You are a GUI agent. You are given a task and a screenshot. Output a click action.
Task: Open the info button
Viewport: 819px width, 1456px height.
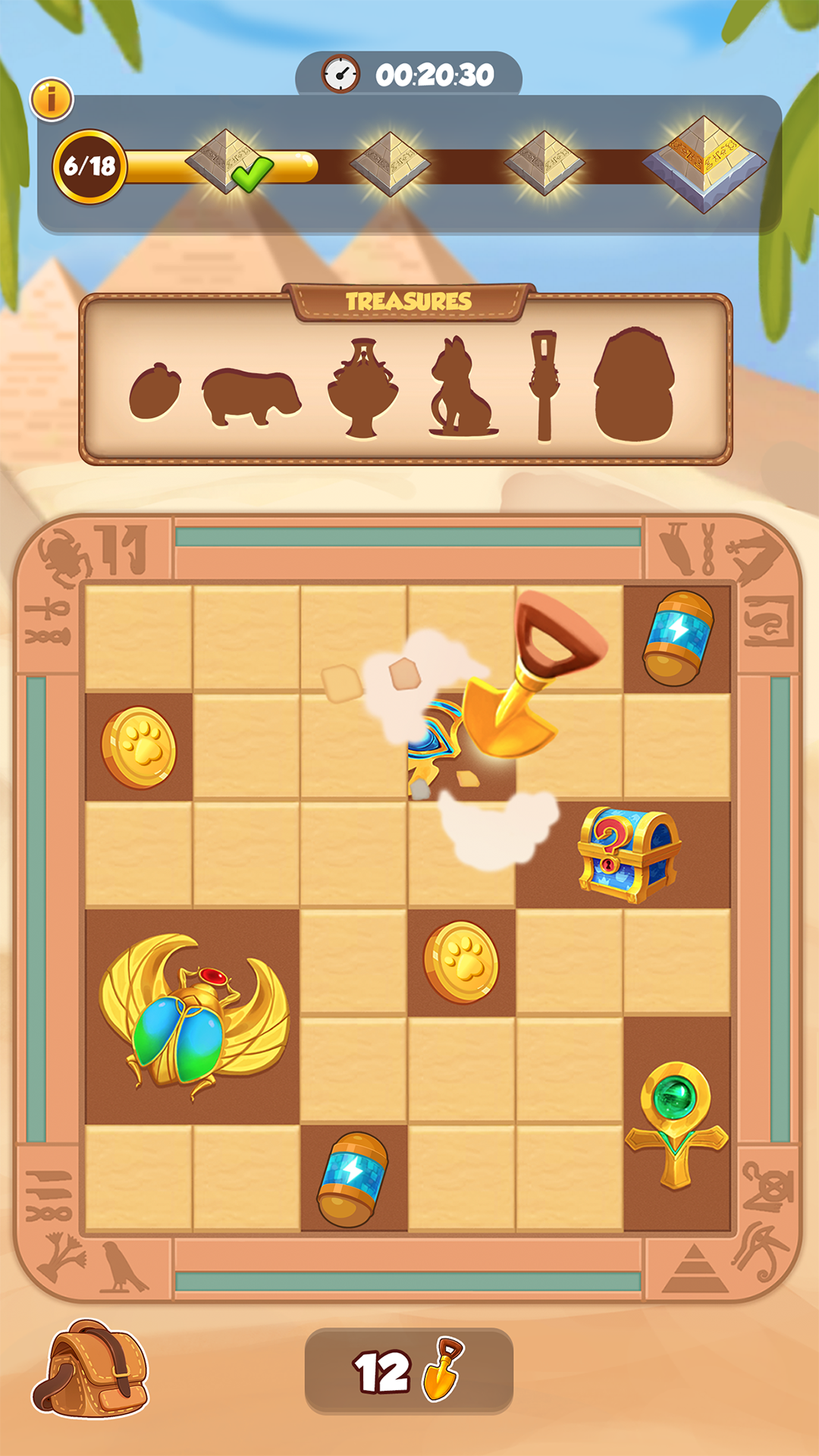(52, 99)
